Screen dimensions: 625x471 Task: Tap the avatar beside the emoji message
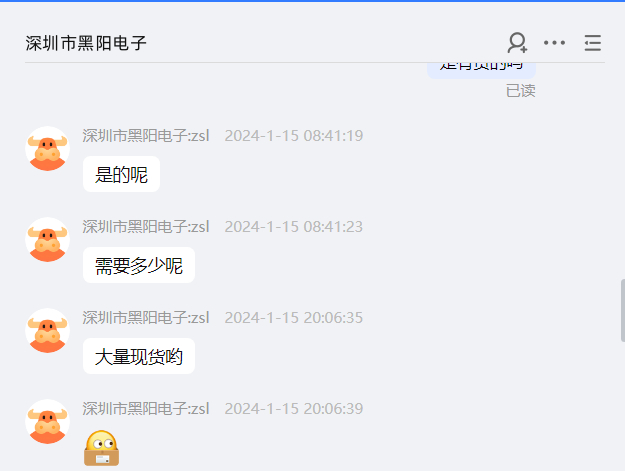coord(47,422)
